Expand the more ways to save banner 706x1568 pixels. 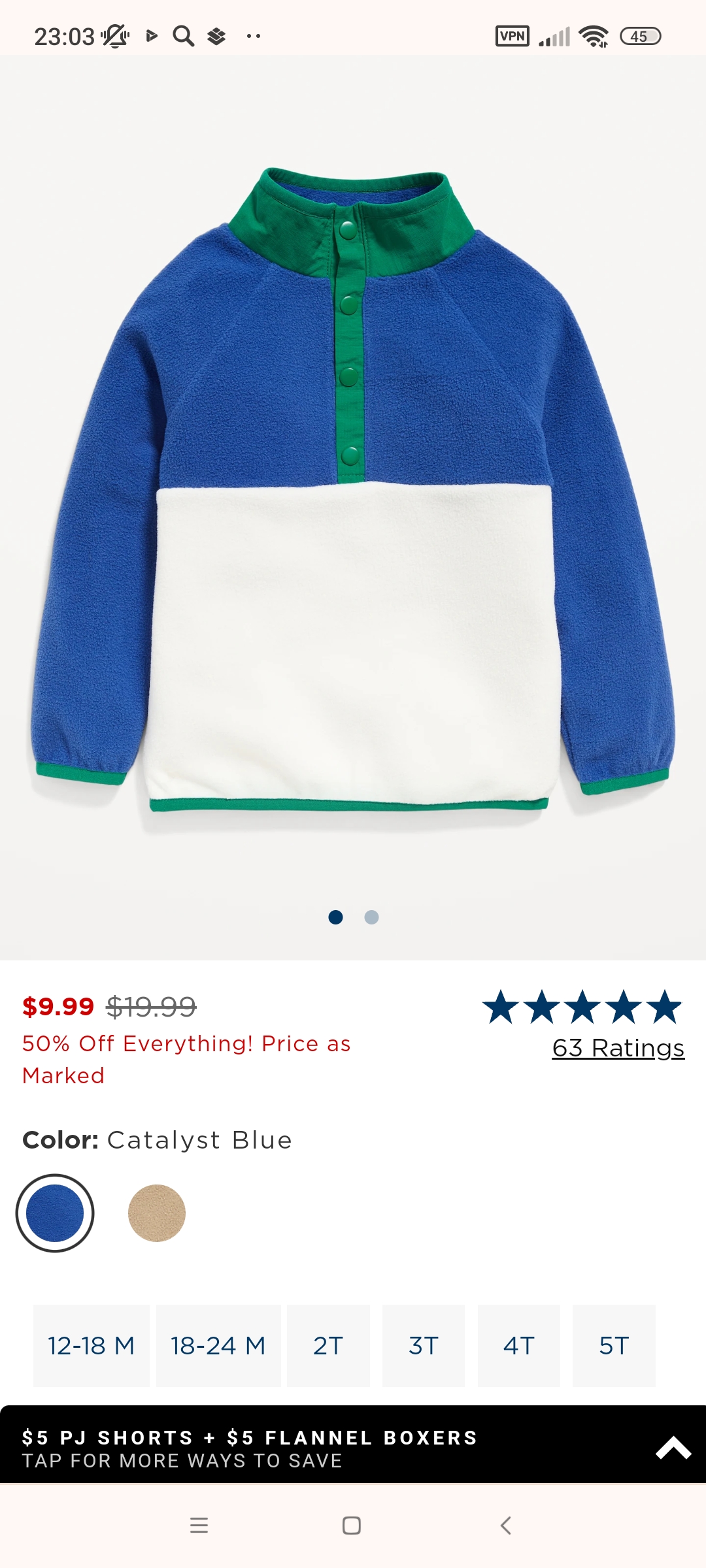tap(673, 1448)
